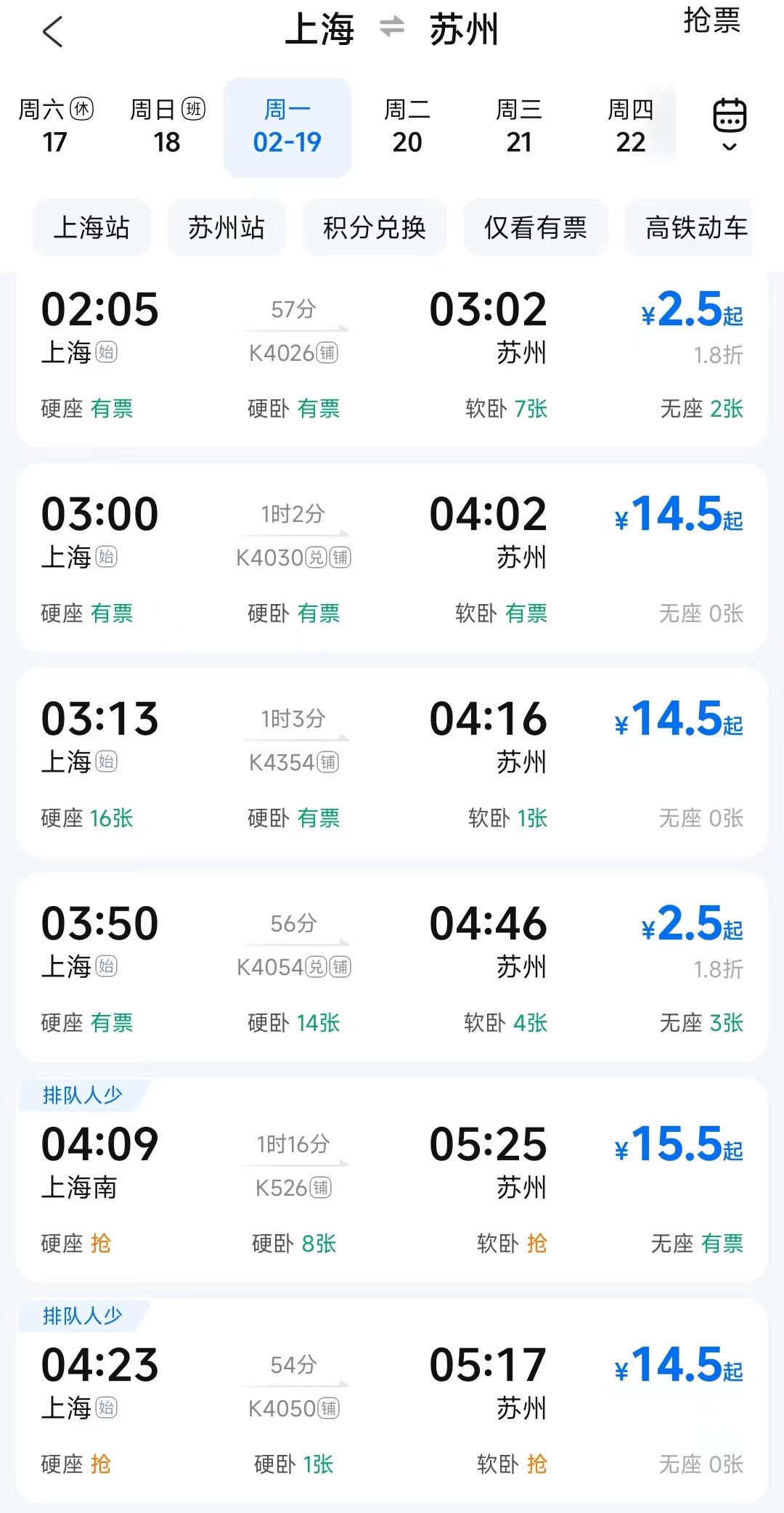Viewport: 784px width, 1513px height.
Task: Select train K4050 departing 04:23
Action: point(392,1404)
